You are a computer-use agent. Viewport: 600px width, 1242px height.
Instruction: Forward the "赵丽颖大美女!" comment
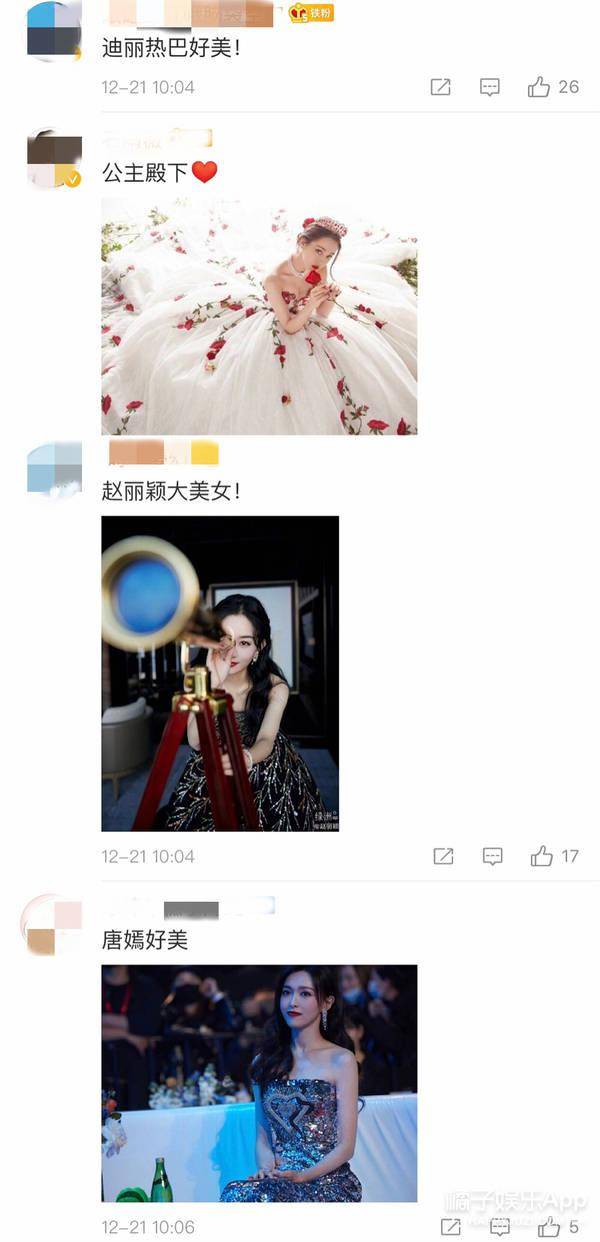click(x=443, y=856)
